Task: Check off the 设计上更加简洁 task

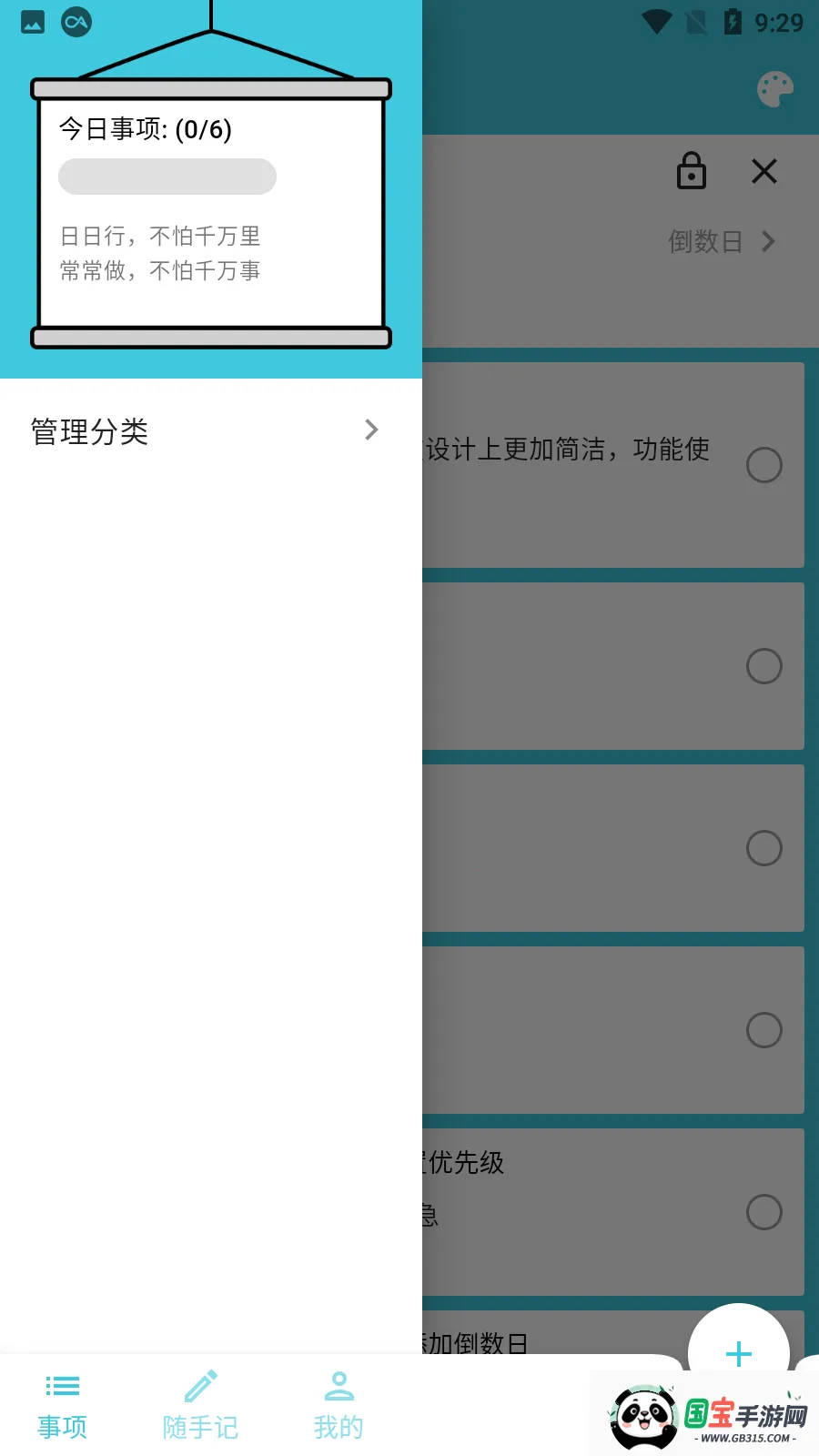Action: pos(764,465)
